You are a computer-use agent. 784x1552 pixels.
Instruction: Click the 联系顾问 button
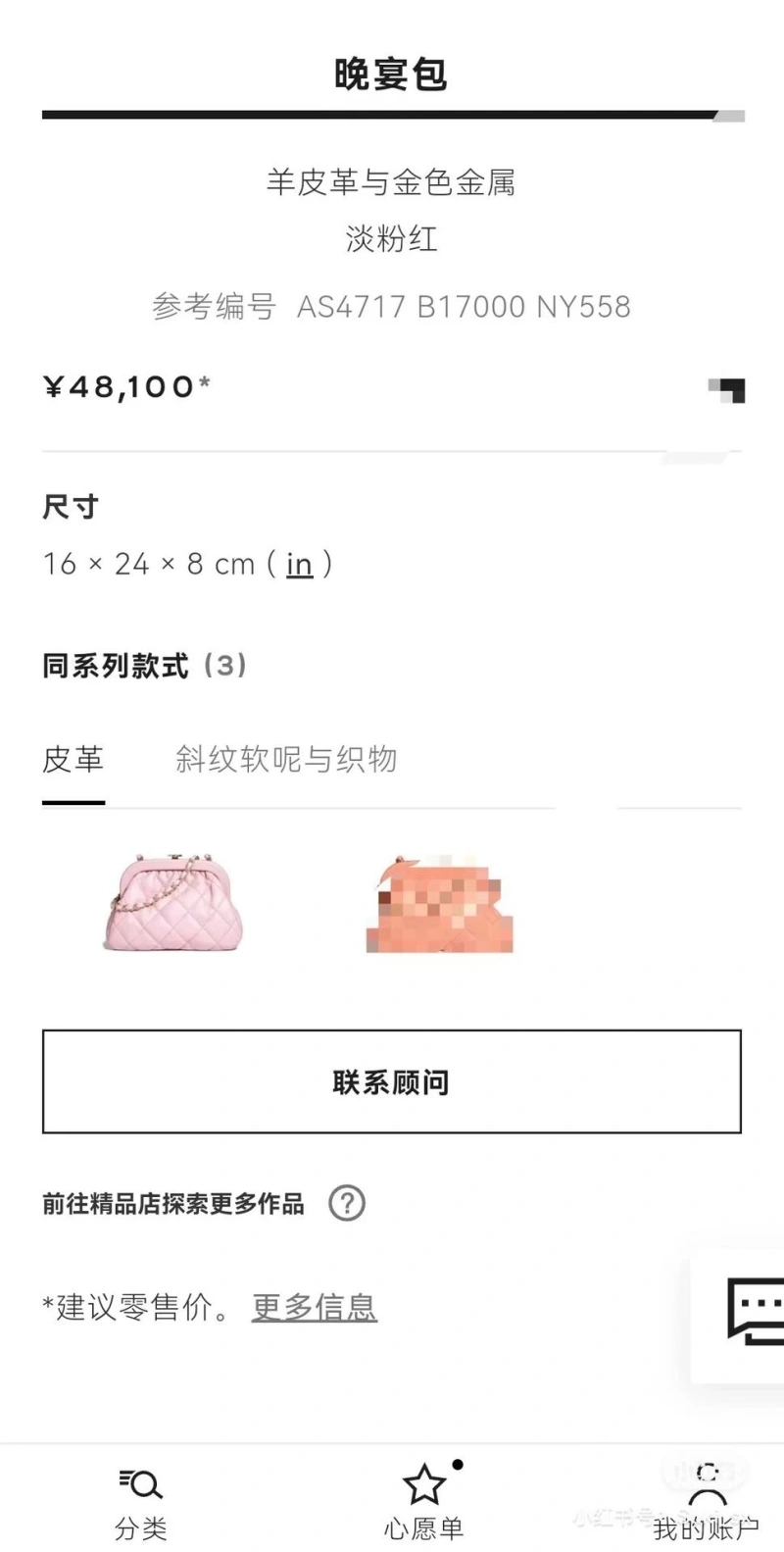coord(391,1082)
